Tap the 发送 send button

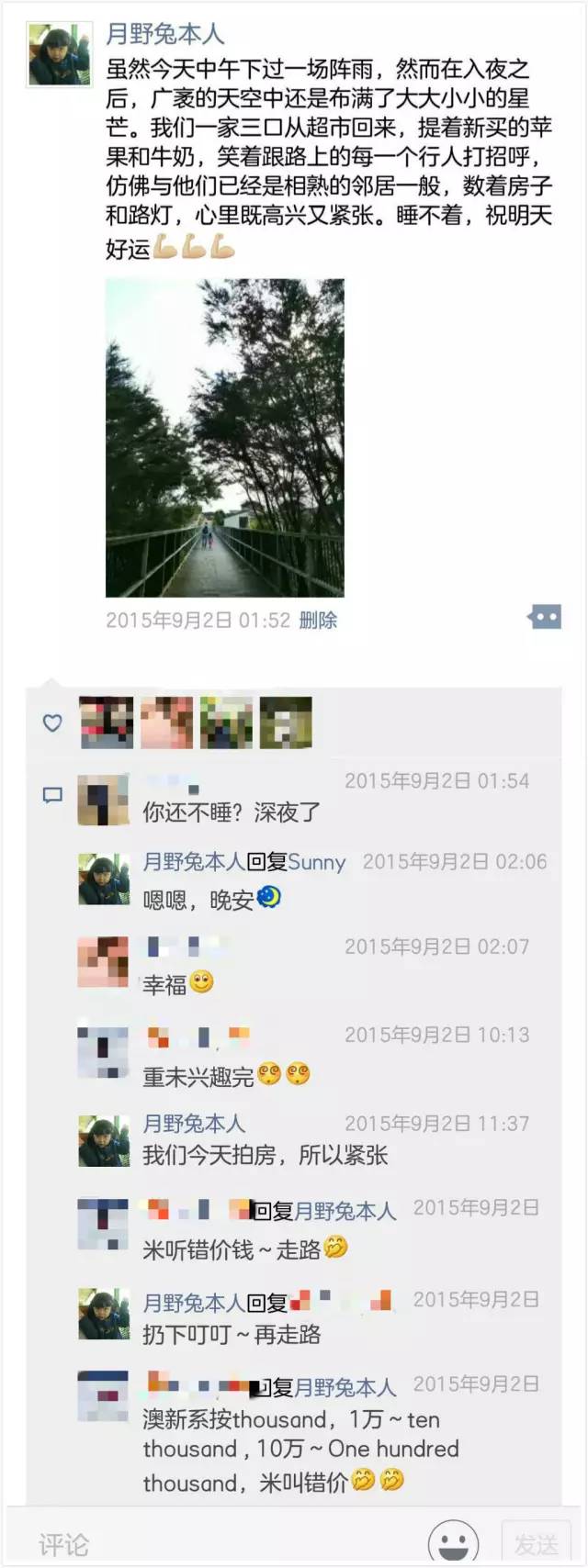point(537,1544)
